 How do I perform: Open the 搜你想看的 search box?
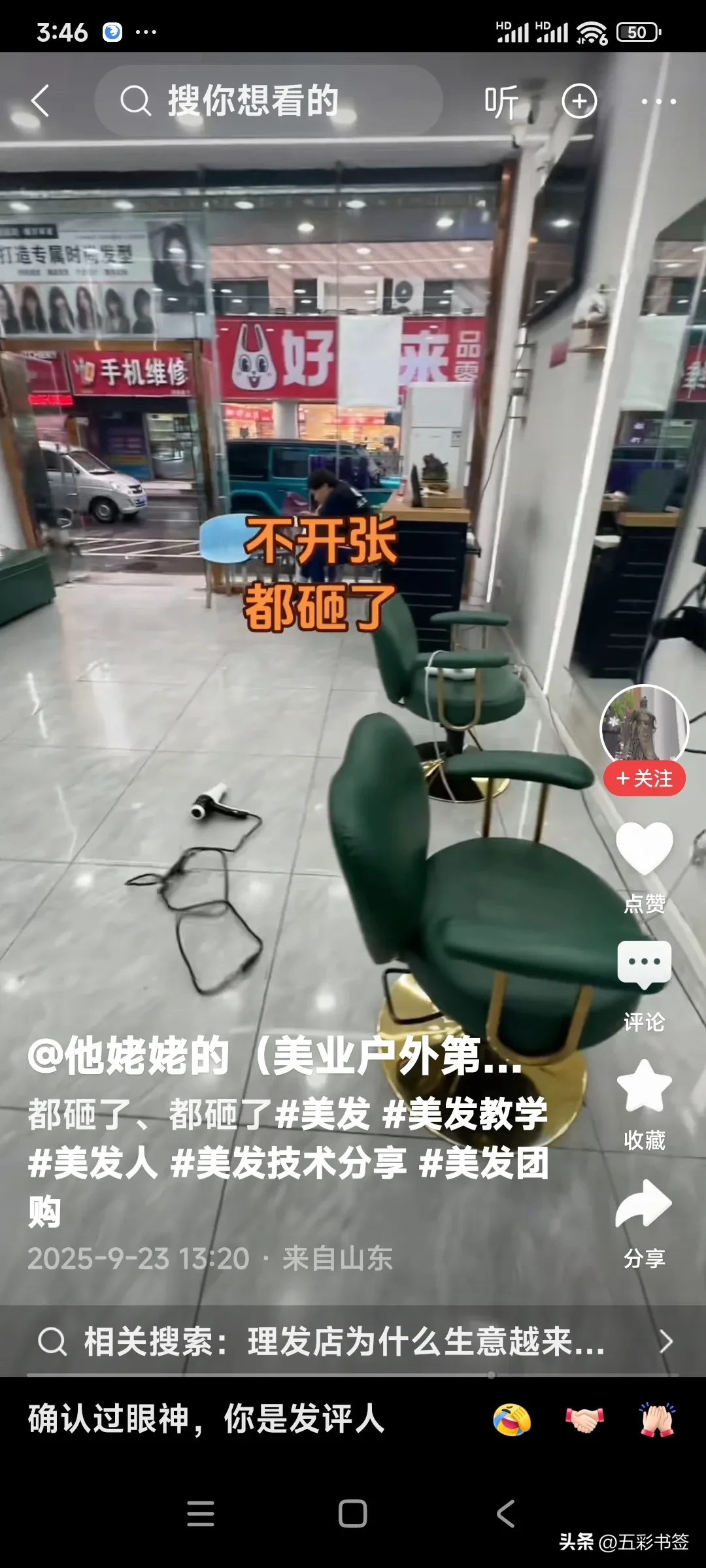tap(268, 101)
